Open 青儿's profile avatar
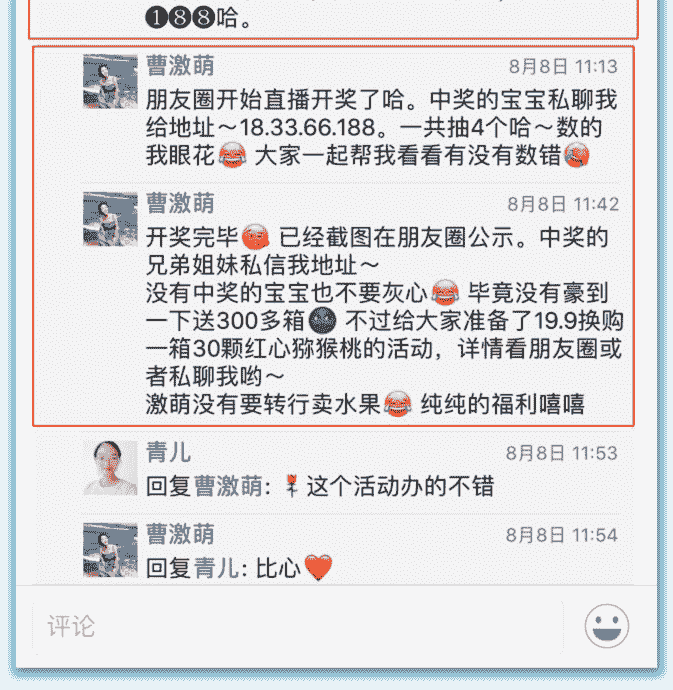The width and height of the screenshot is (673, 690). (110, 467)
